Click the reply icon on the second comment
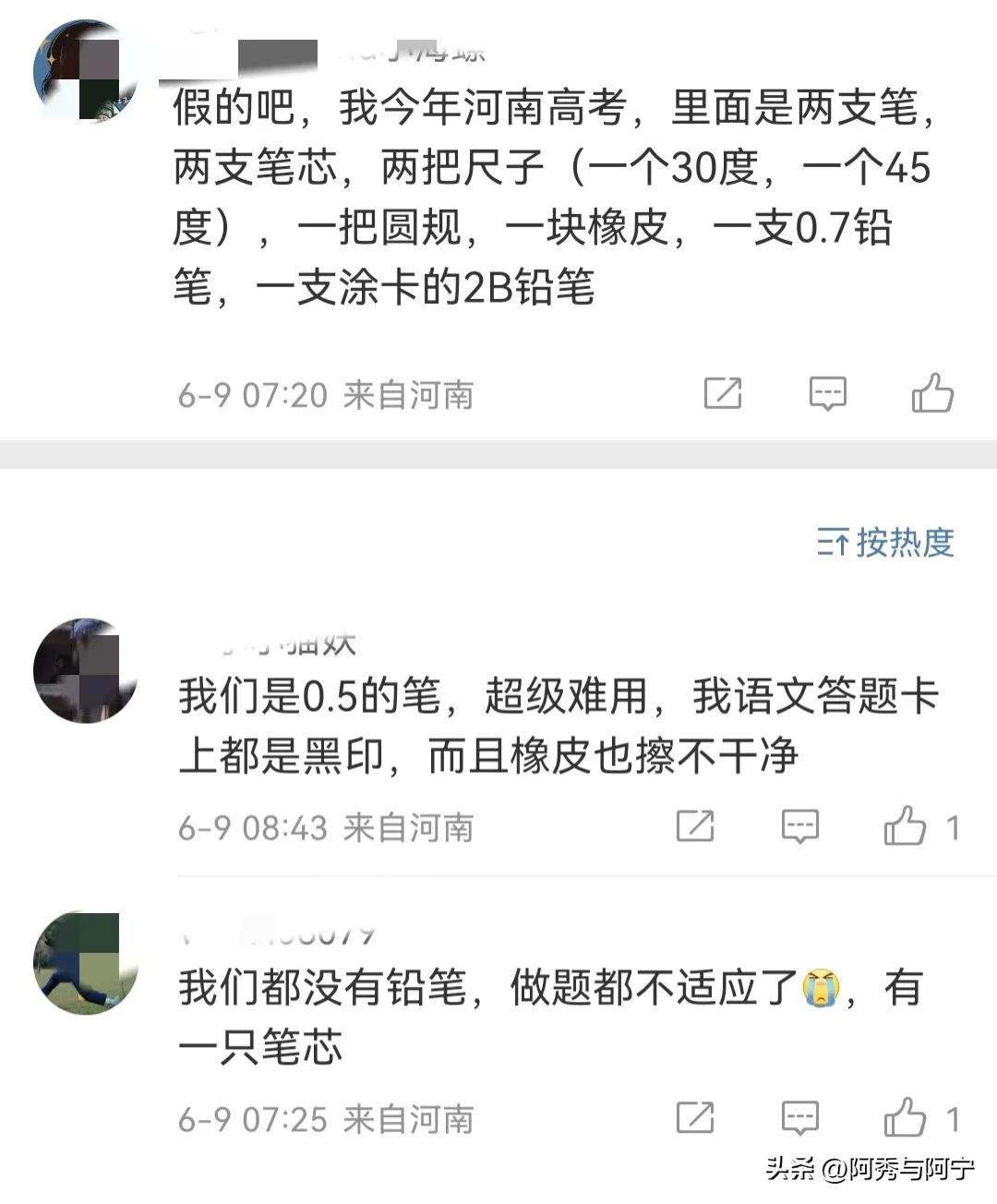The height and width of the screenshot is (1204, 997). [802, 826]
